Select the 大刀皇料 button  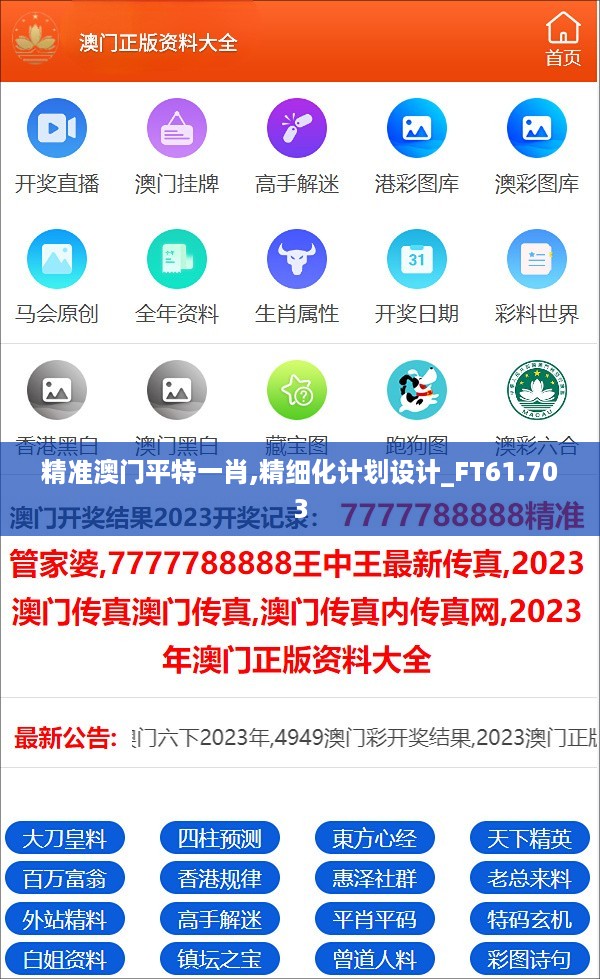(65, 838)
